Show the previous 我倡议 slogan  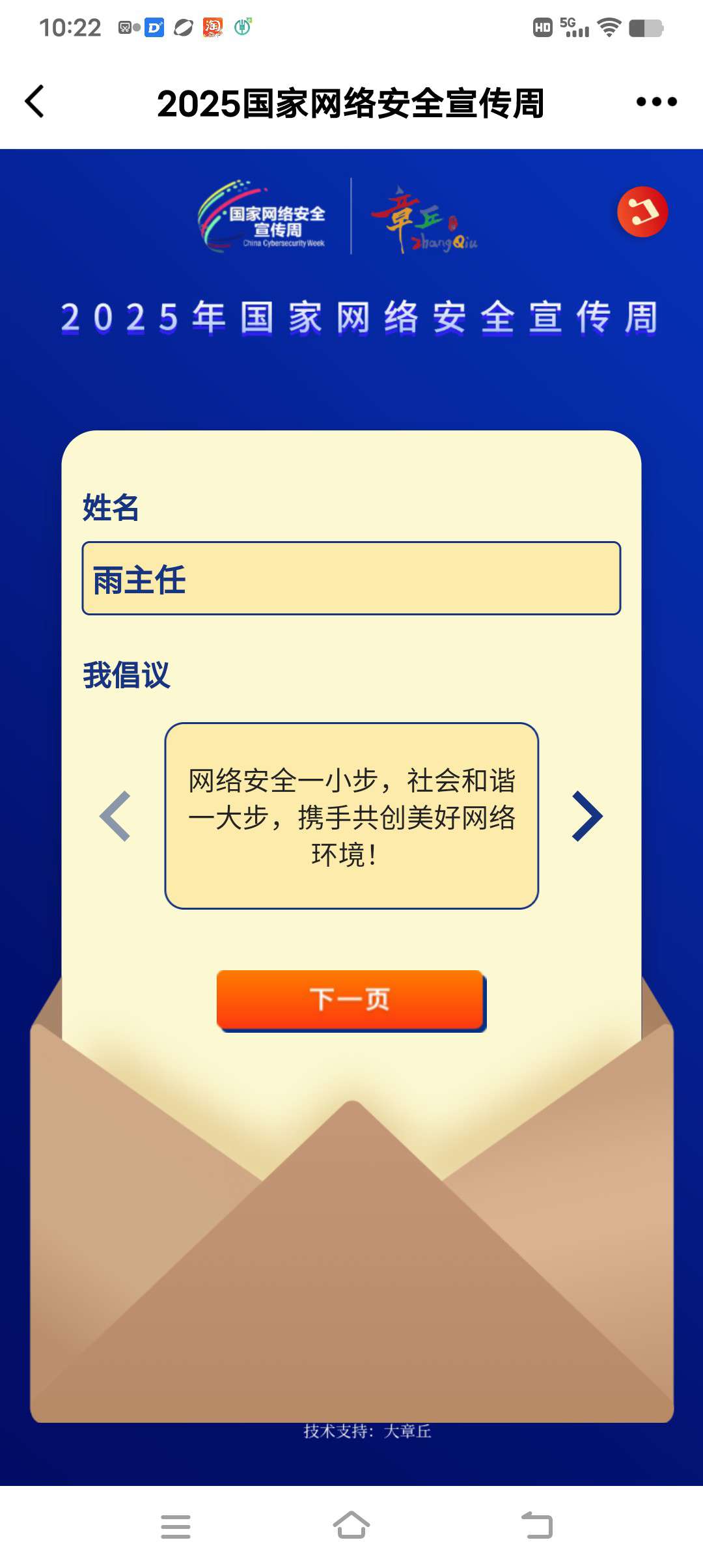(x=116, y=816)
